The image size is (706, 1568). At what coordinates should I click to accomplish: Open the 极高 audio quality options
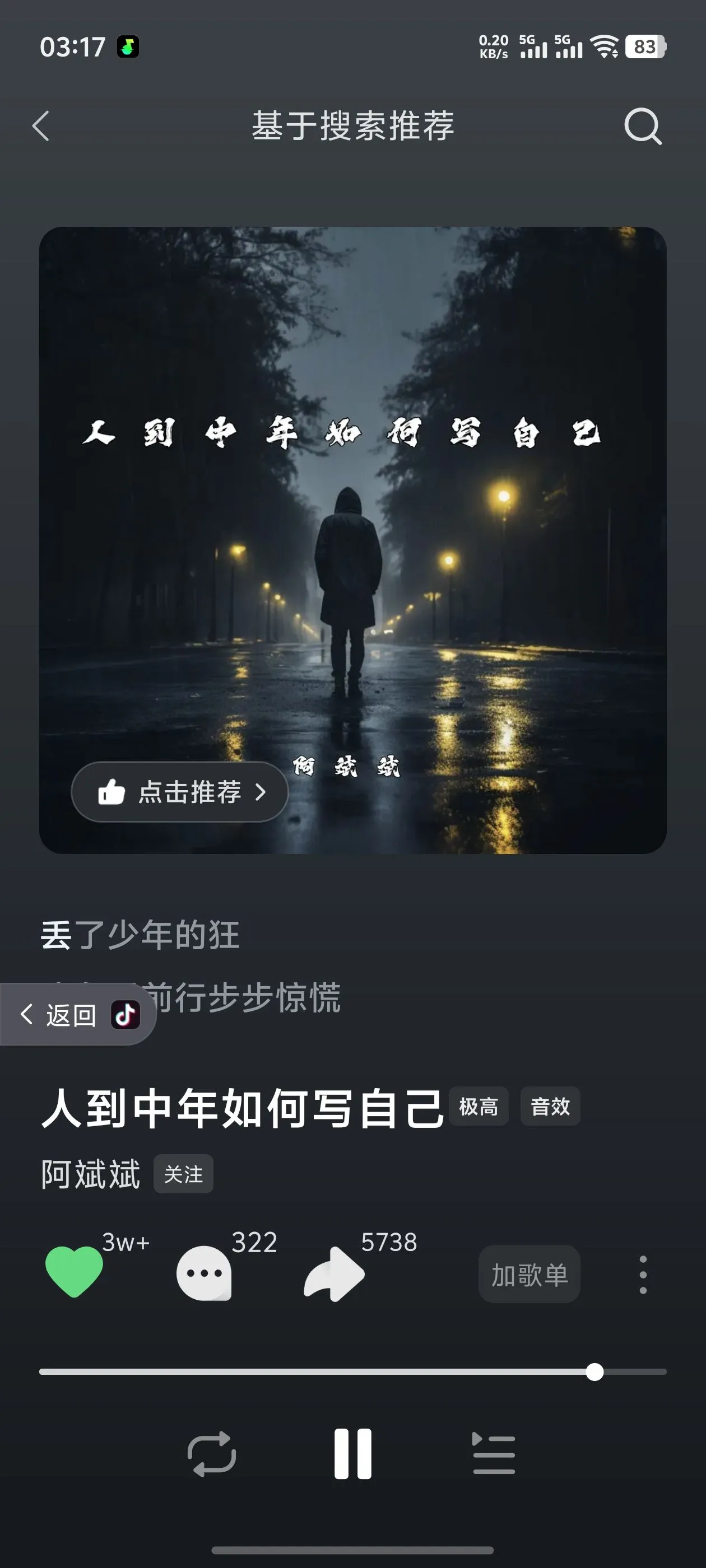click(478, 1106)
